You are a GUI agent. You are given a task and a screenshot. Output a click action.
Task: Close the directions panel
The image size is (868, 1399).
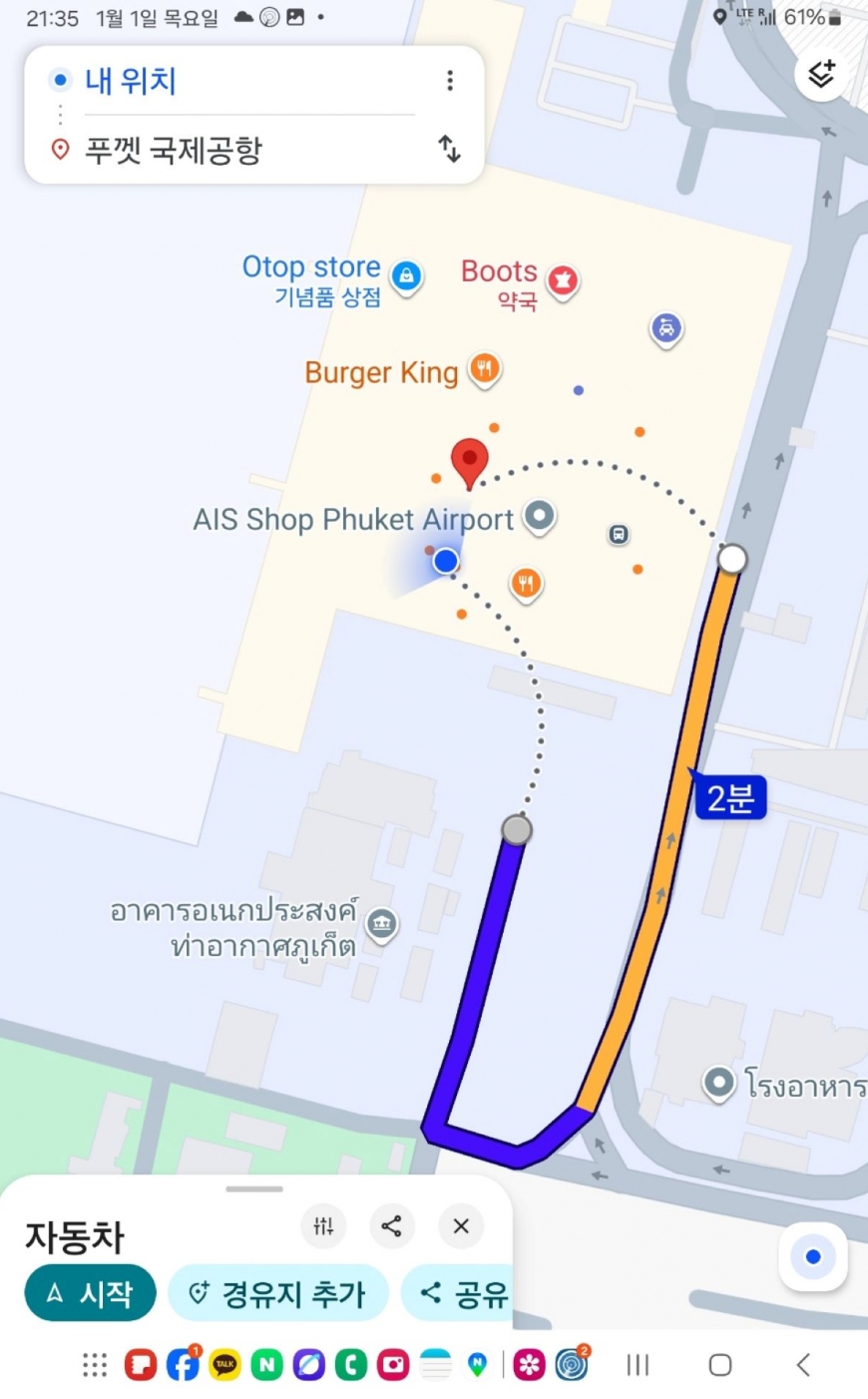(461, 1226)
